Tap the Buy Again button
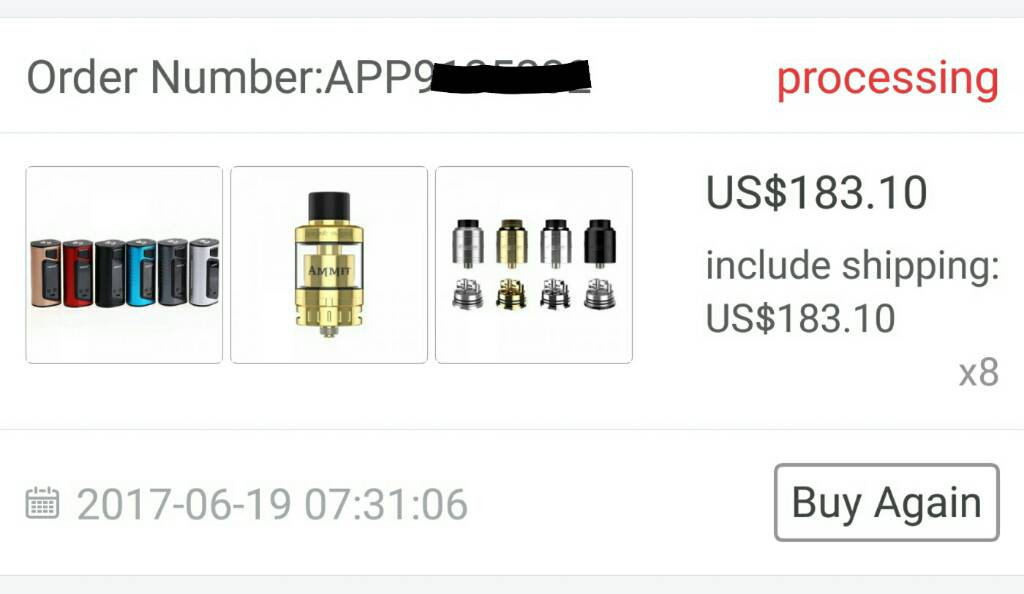 (886, 502)
